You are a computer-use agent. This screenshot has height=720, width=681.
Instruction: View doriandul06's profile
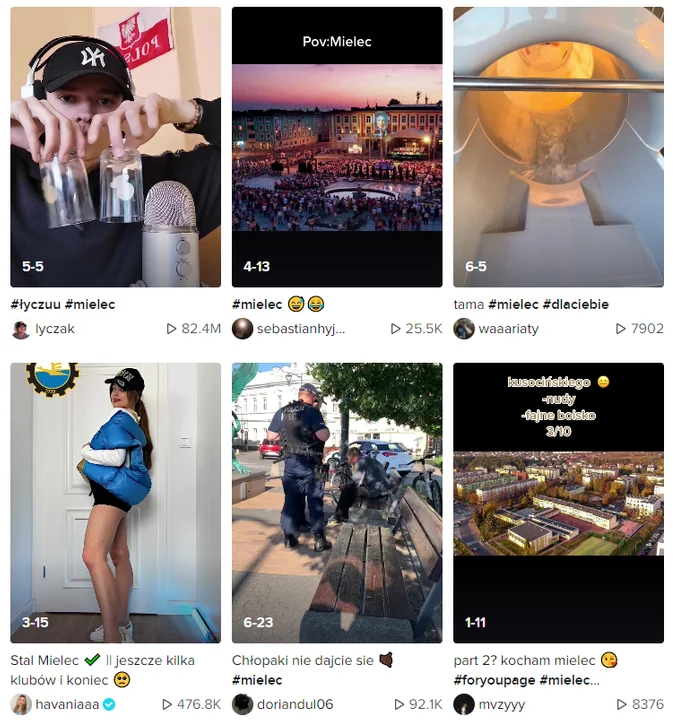coord(296,704)
